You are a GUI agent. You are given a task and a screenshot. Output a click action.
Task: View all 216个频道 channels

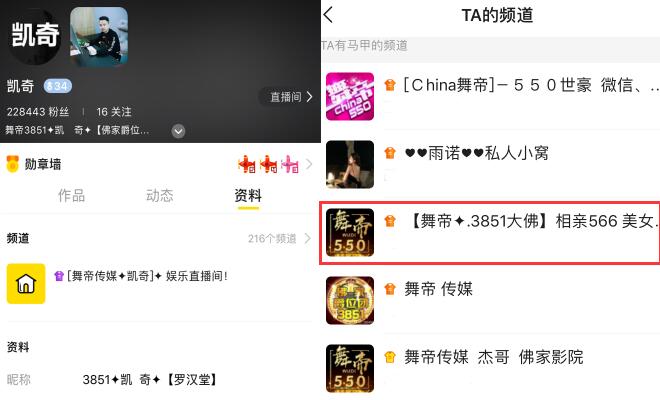click(x=280, y=239)
